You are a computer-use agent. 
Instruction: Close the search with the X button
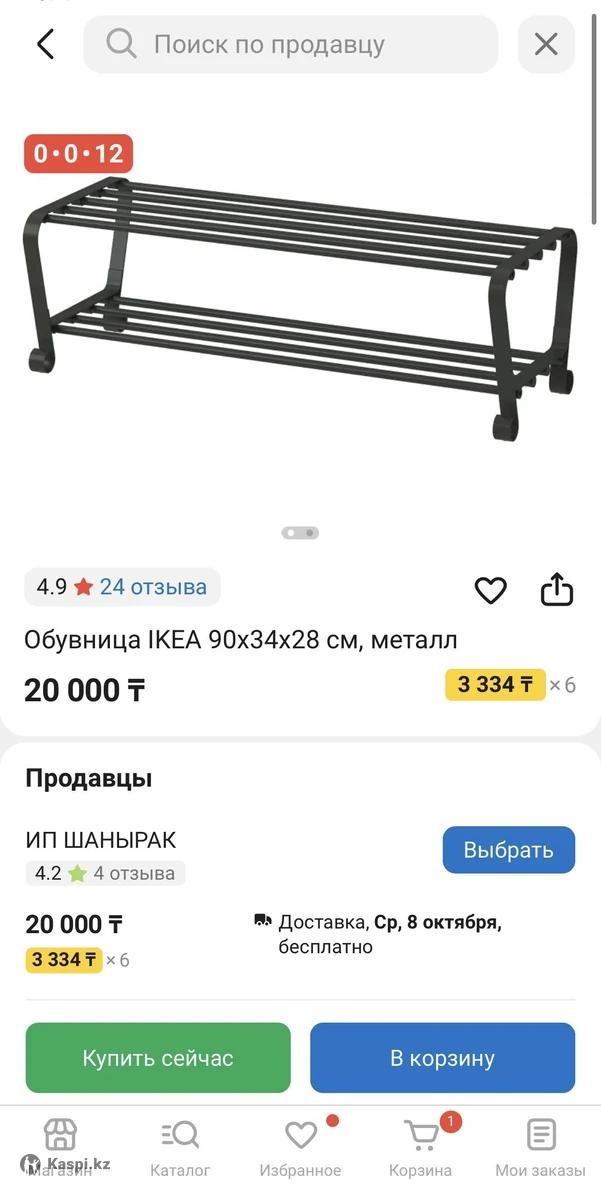pos(546,44)
